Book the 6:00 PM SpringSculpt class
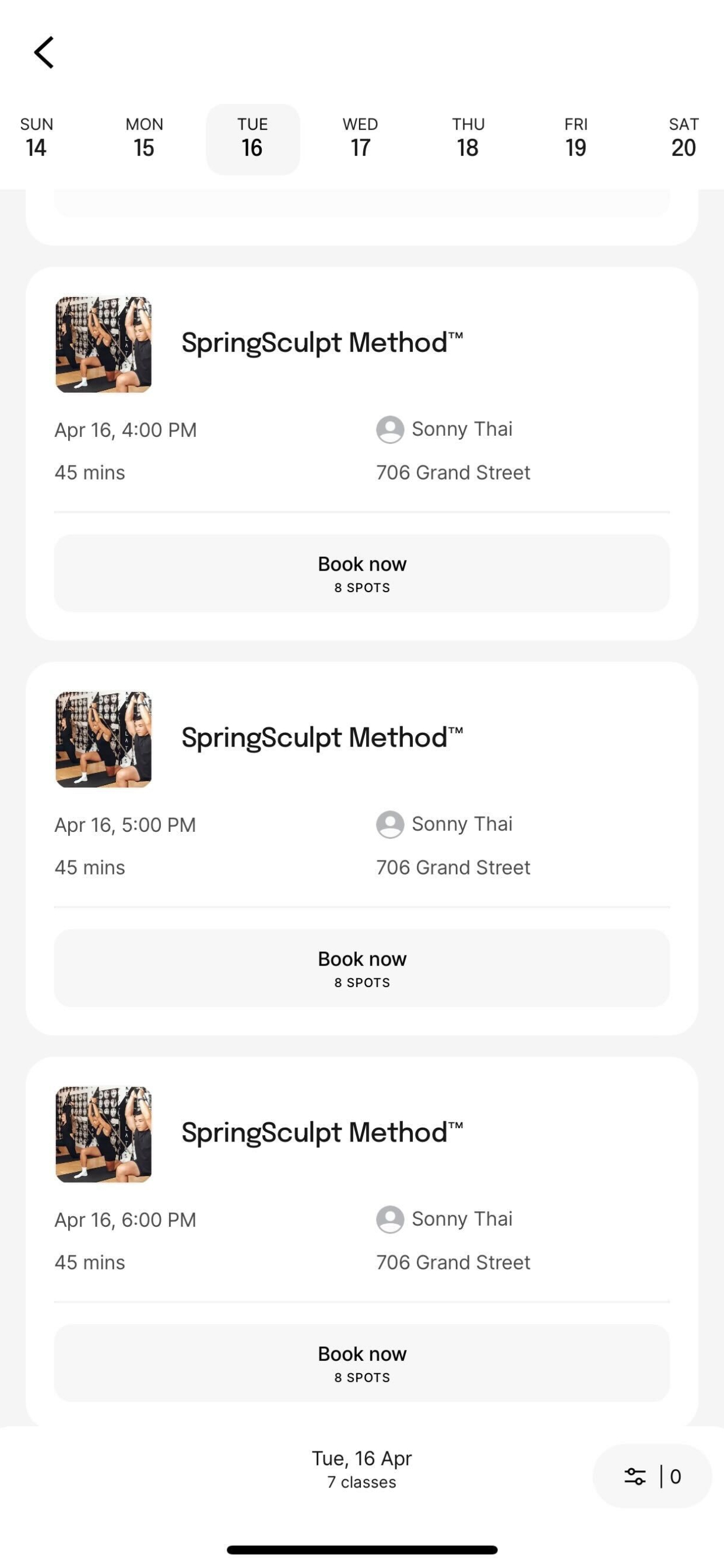The image size is (724, 1568). click(x=362, y=1363)
